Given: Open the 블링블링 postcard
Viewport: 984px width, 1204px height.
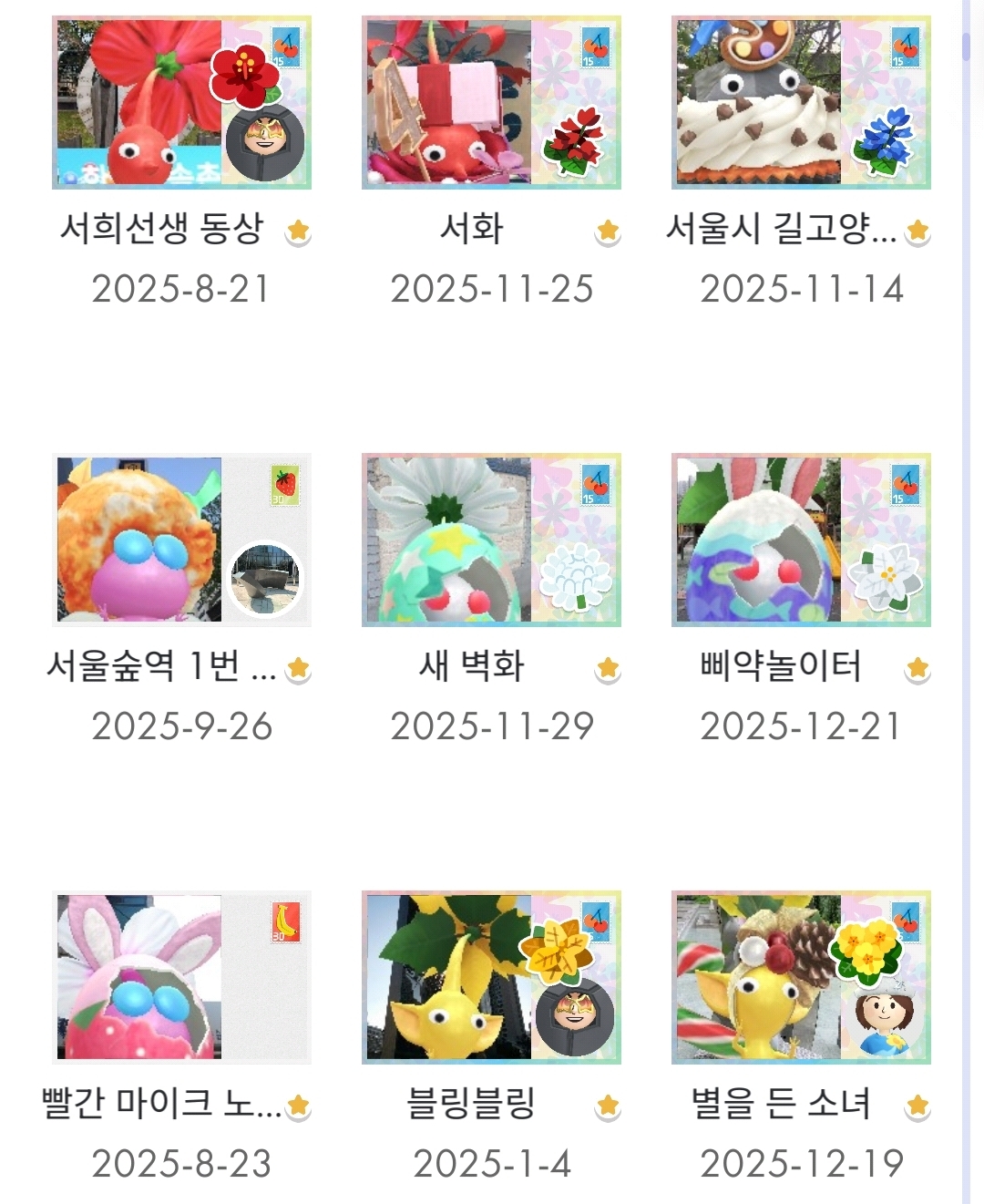Looking at the screenshot, I should 491,977.
